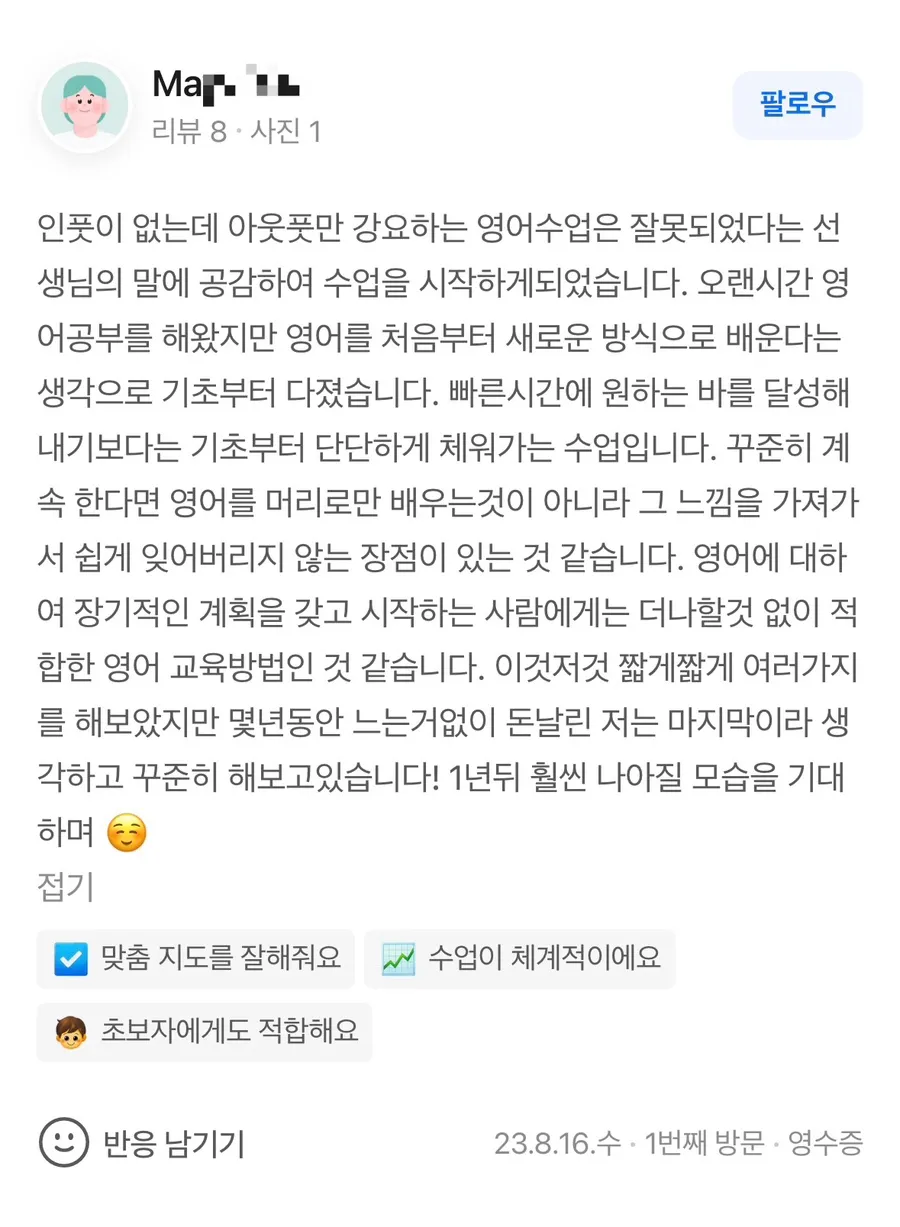
Task: Collapse the review with 접기
Action: point(65,887)
